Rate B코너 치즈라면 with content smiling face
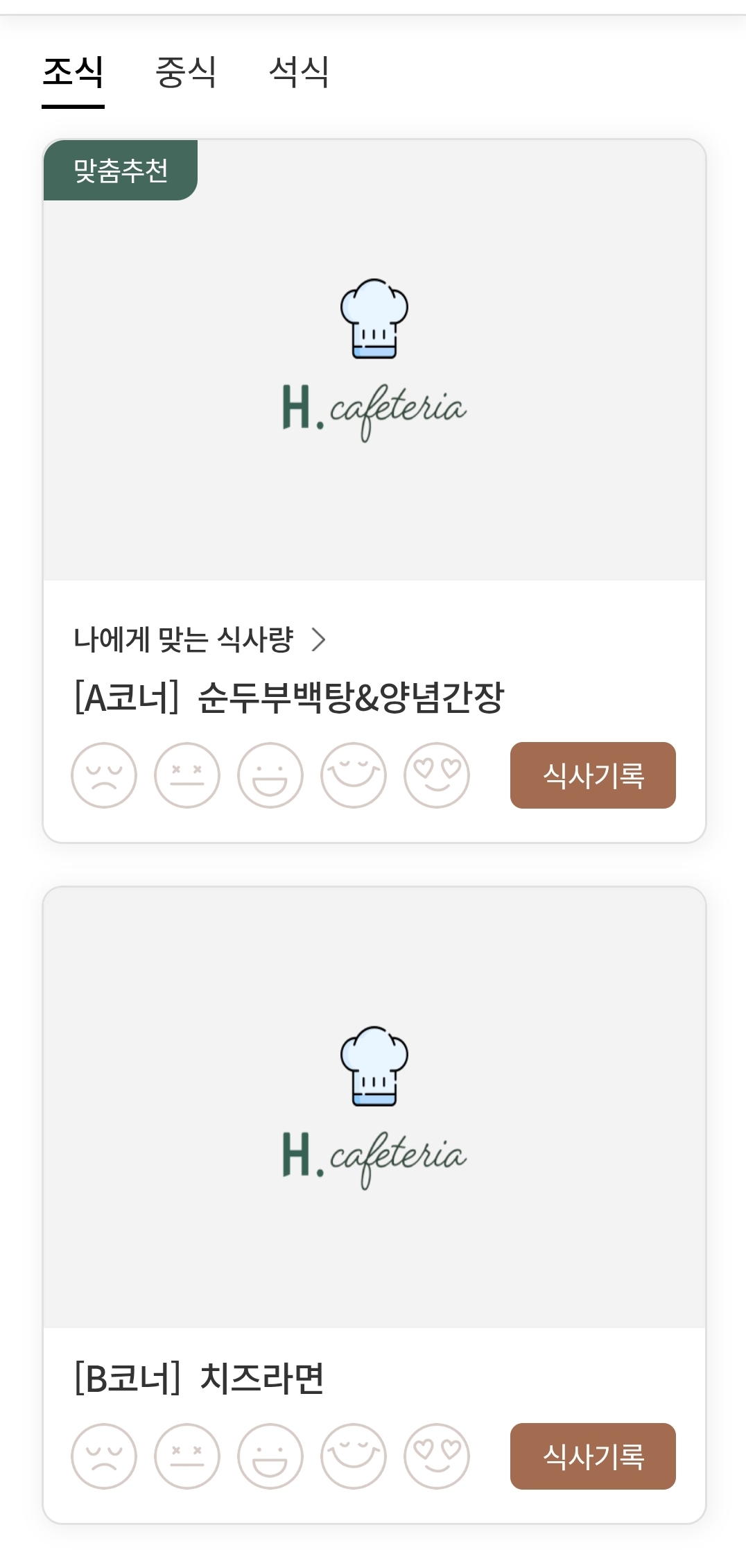 click(x=354, y=1456)
